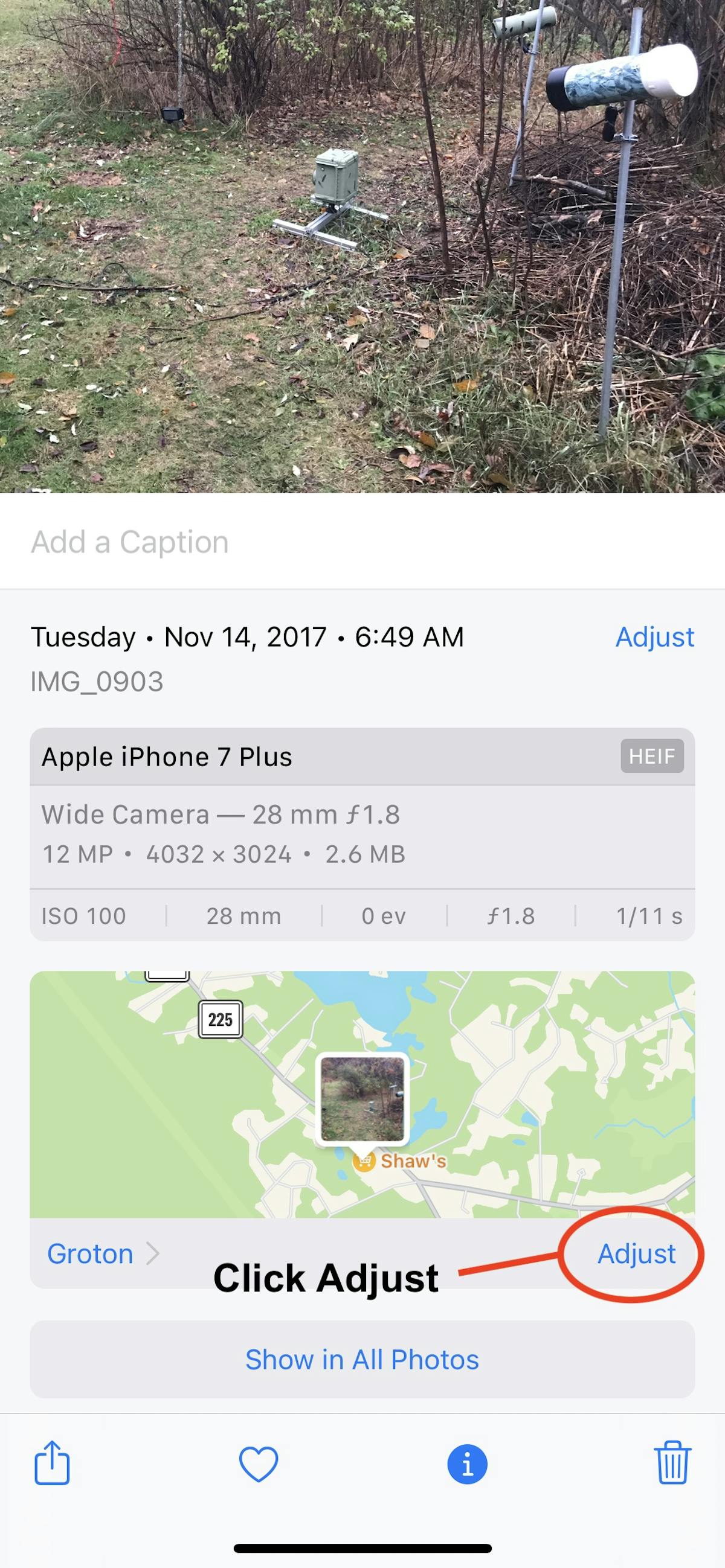Select Show in All Photos
This screenshot has width=725, height=1568.
pos(362,1359)
